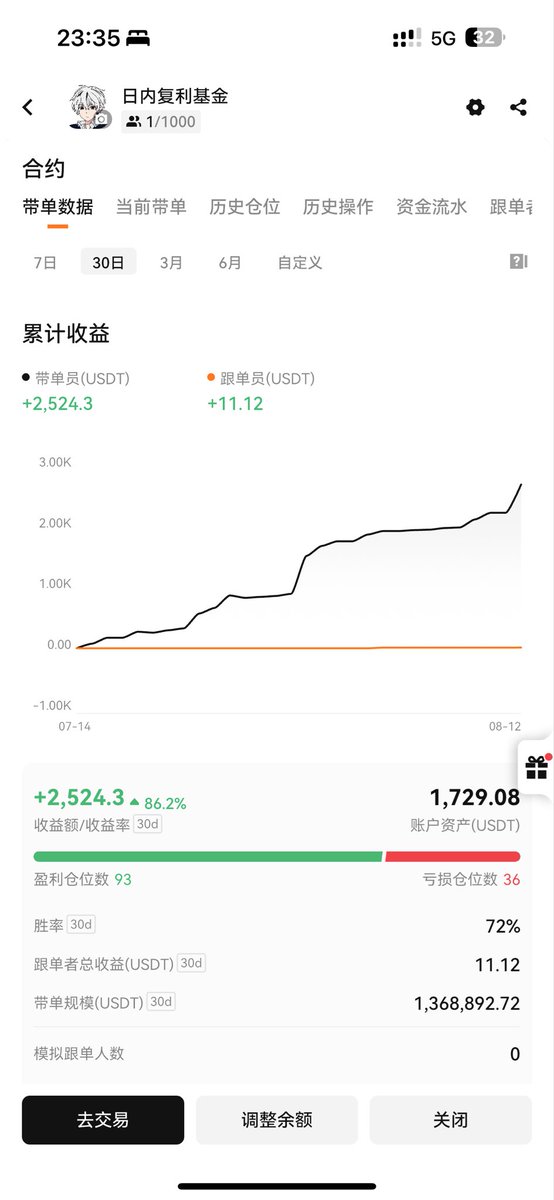Select the 6月 time range
The height and width of the screenshot is (1200, 554).
[x=230, y=262]
